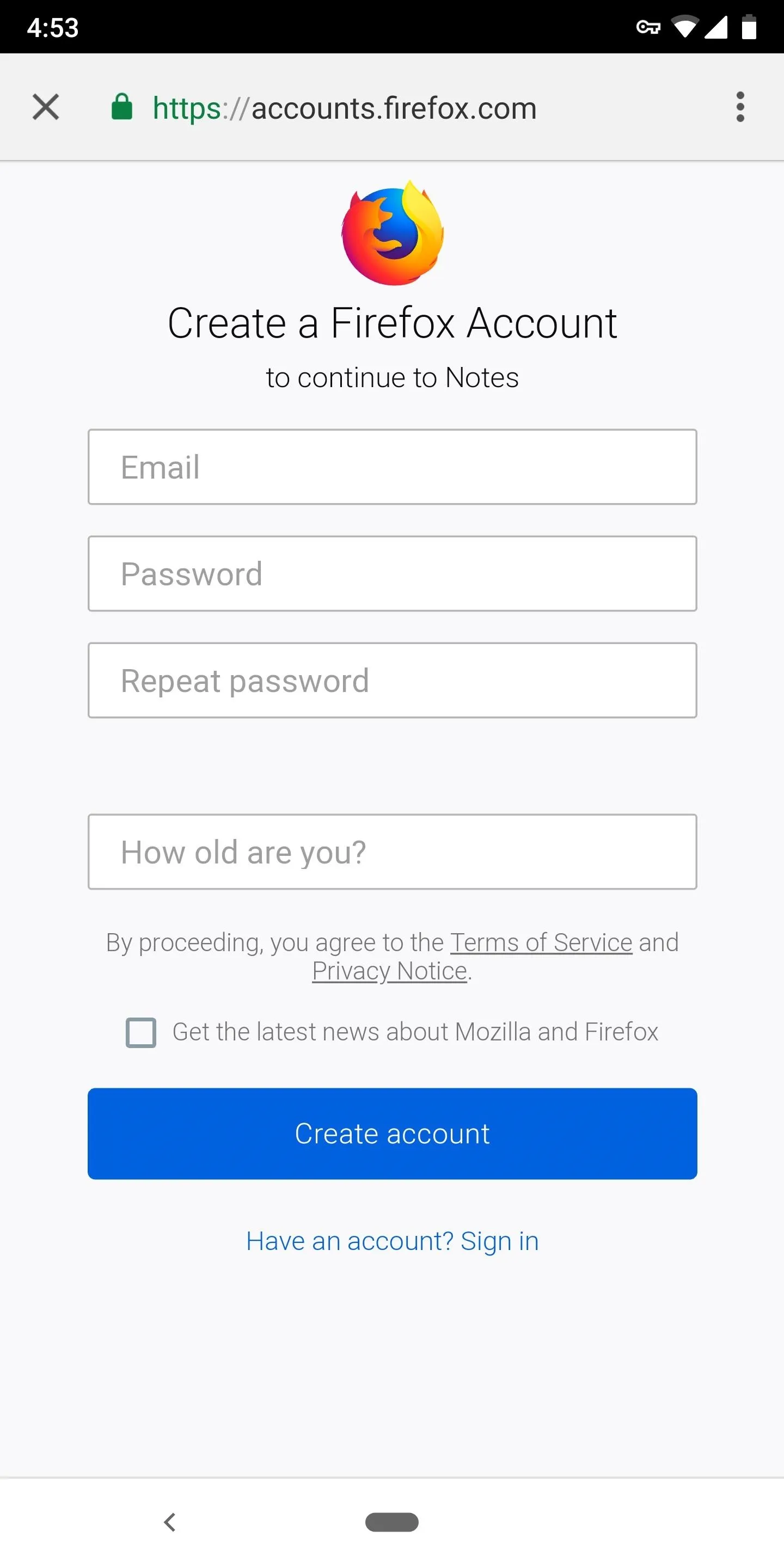Go to Have an account? Sign in
Image resolution: width=784 pixels, height=1568 pixels.
tap(392, 1241)
